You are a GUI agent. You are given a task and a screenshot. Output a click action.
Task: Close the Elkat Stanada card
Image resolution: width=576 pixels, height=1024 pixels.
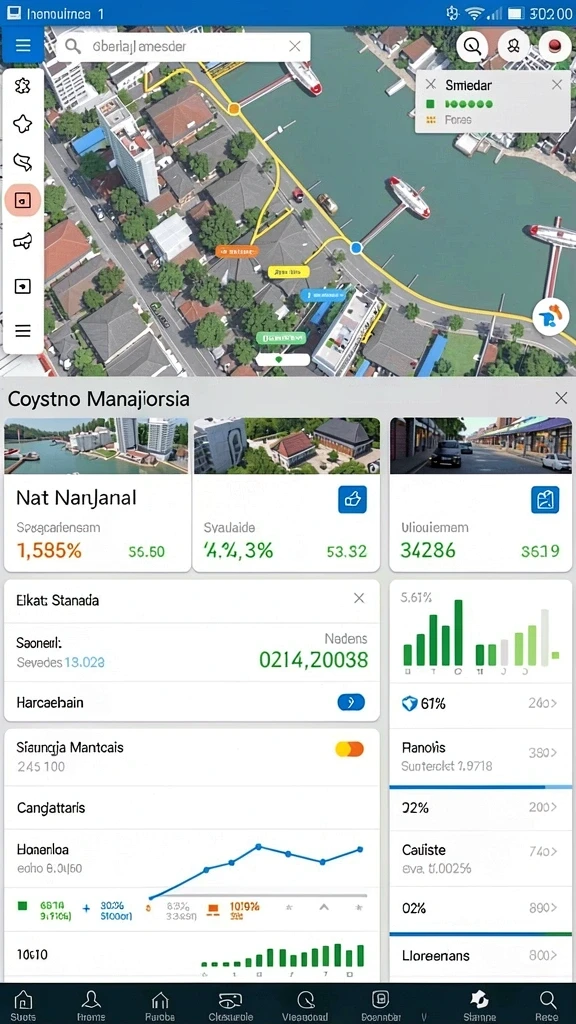pyautogui.click(x=359, y=598)
